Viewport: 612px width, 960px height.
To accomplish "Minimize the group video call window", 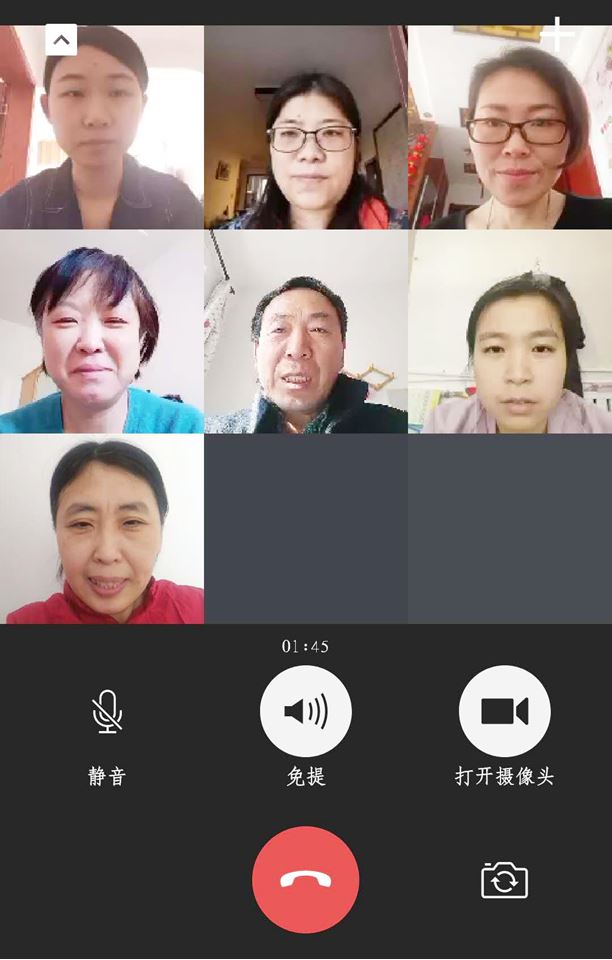I will pos(61,40).
